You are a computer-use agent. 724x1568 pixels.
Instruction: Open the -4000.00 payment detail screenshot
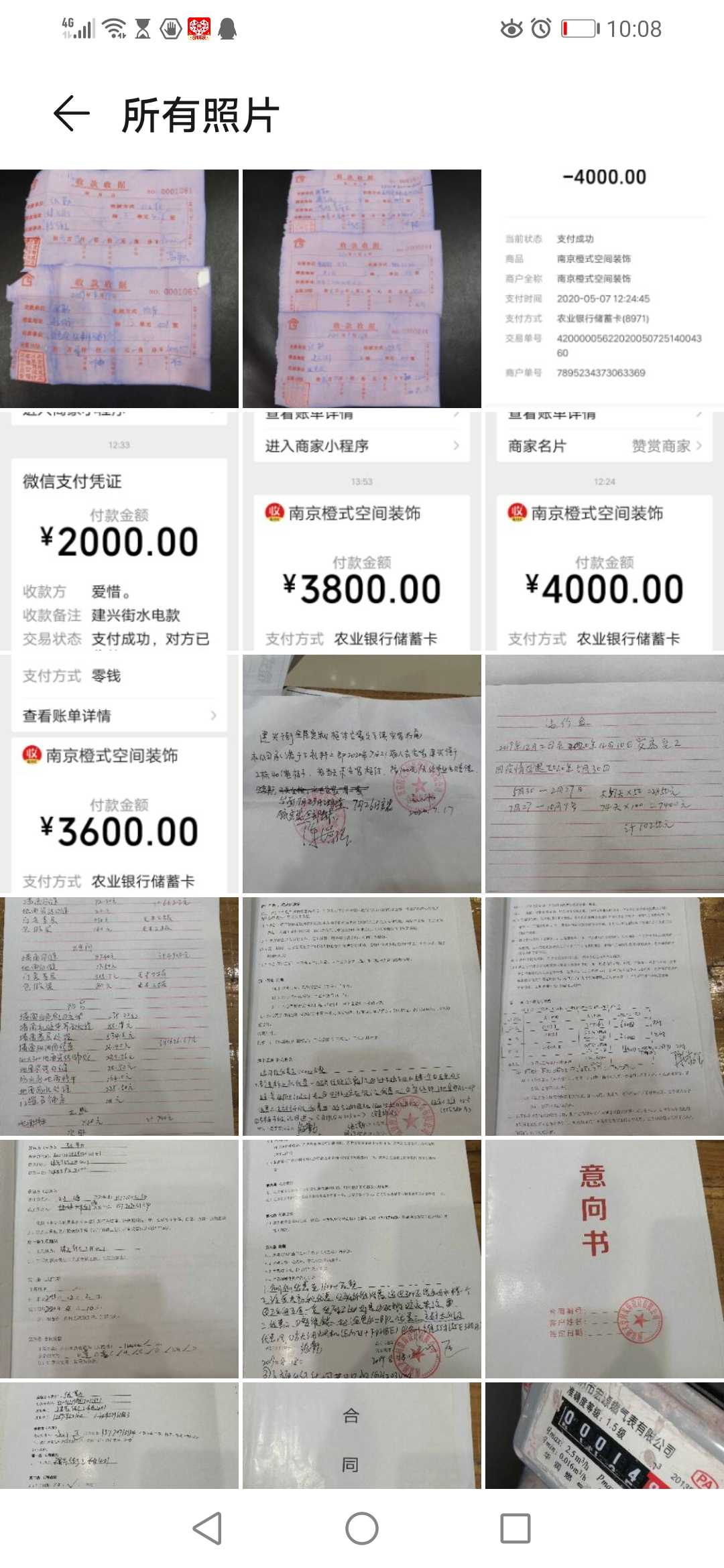pyautogui.click(x=604, y=288)
